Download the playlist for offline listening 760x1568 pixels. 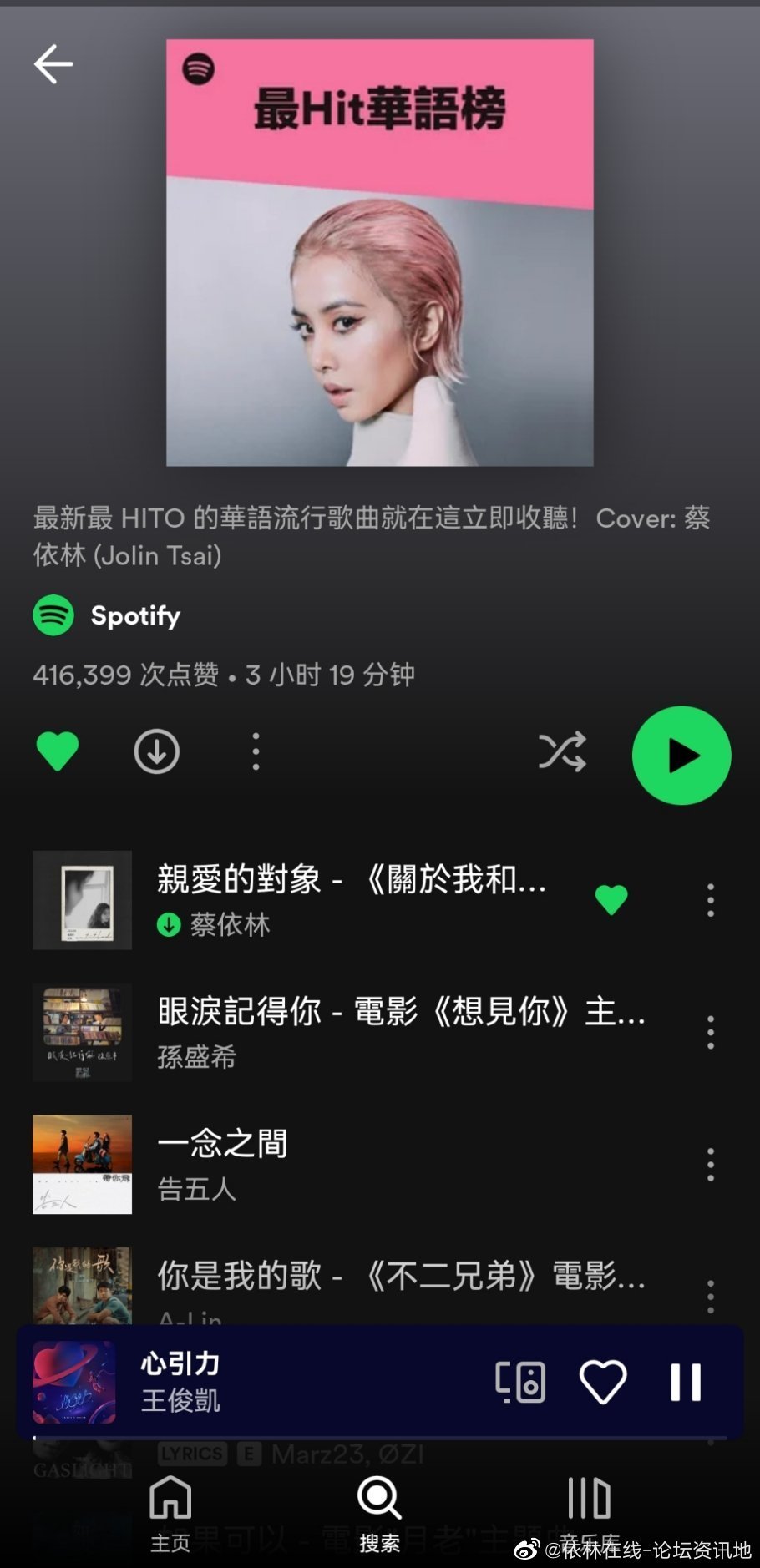point(157,751)
